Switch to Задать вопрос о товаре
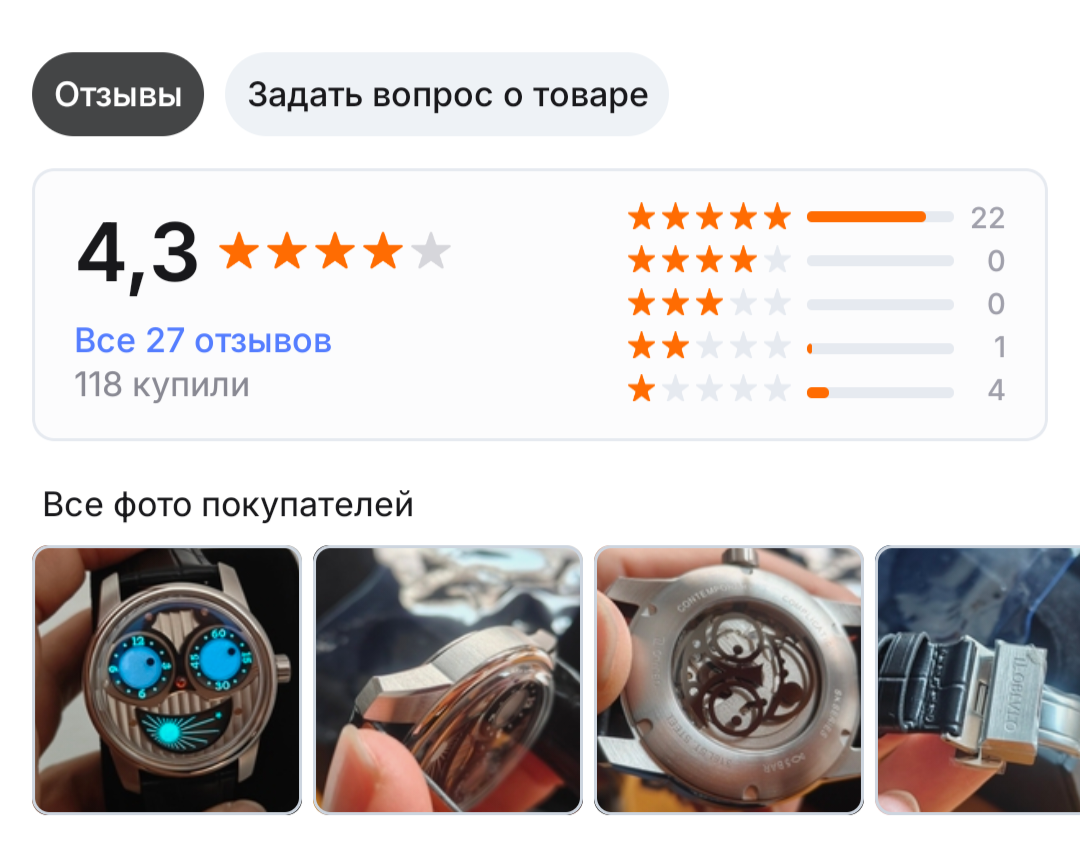The width and height of the screenshot is (1080, 857). point(447,95)
